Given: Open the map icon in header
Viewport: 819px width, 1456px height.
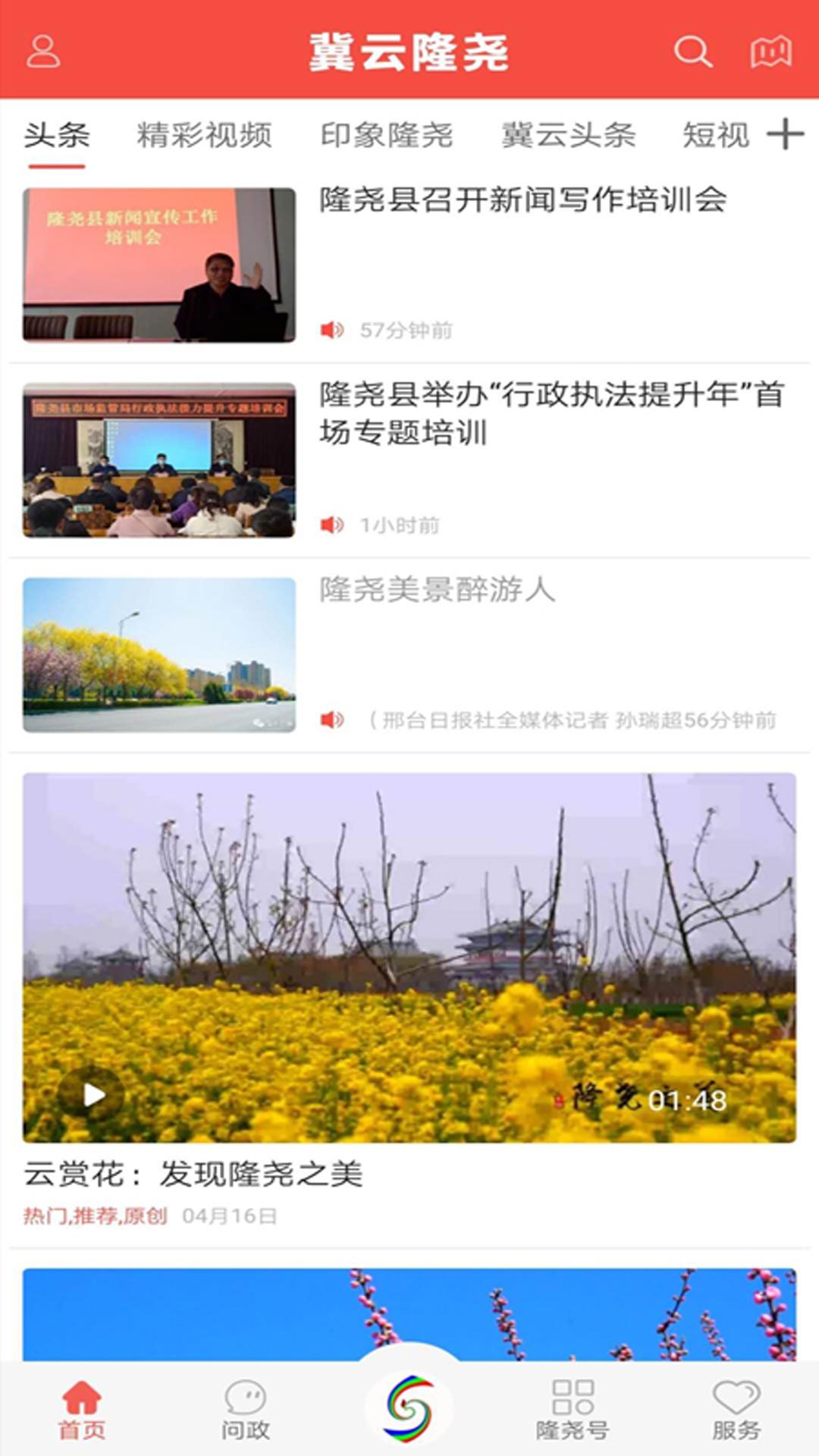Looking at the screenshot, I should [x=770, y=52].
